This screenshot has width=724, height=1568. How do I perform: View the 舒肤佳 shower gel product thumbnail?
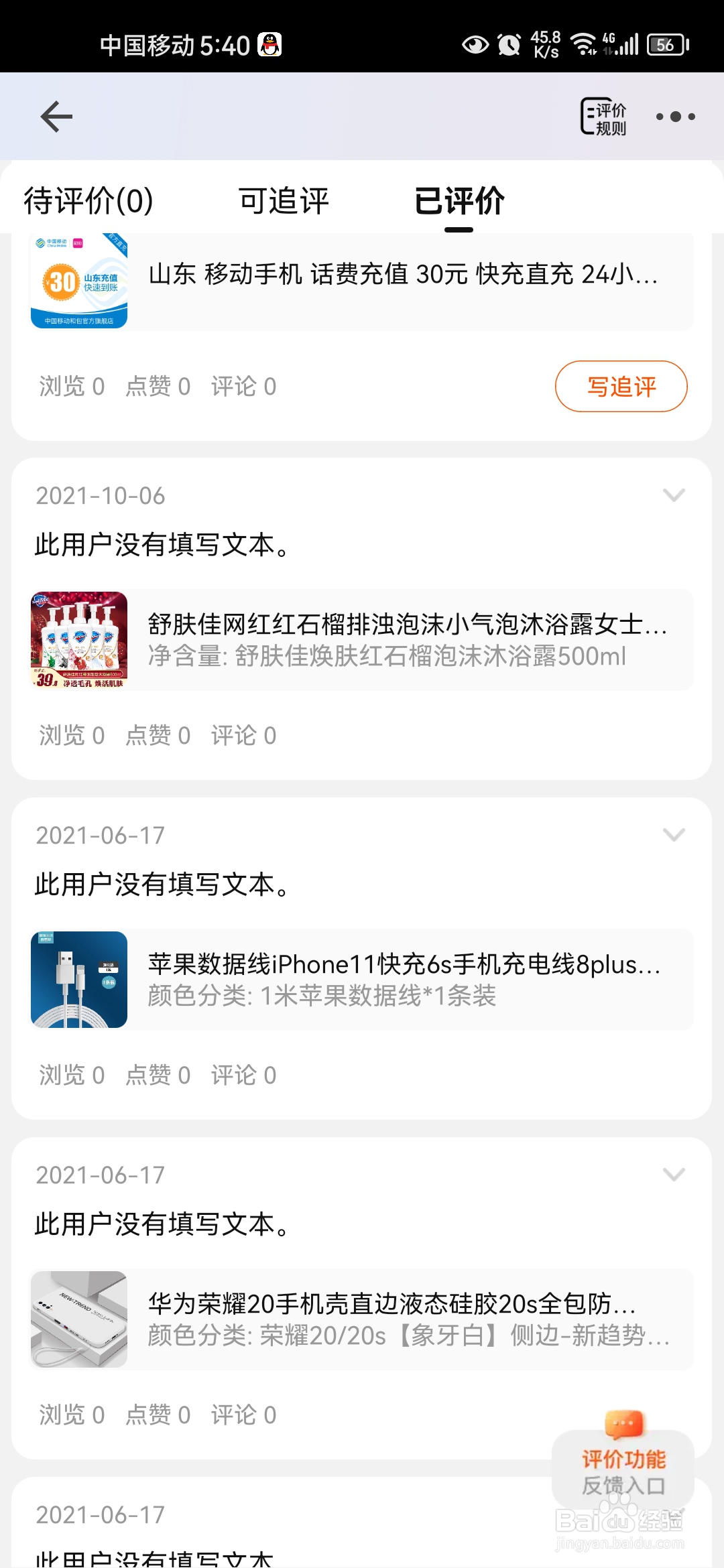pyautogui.click(x=78, y=640)
